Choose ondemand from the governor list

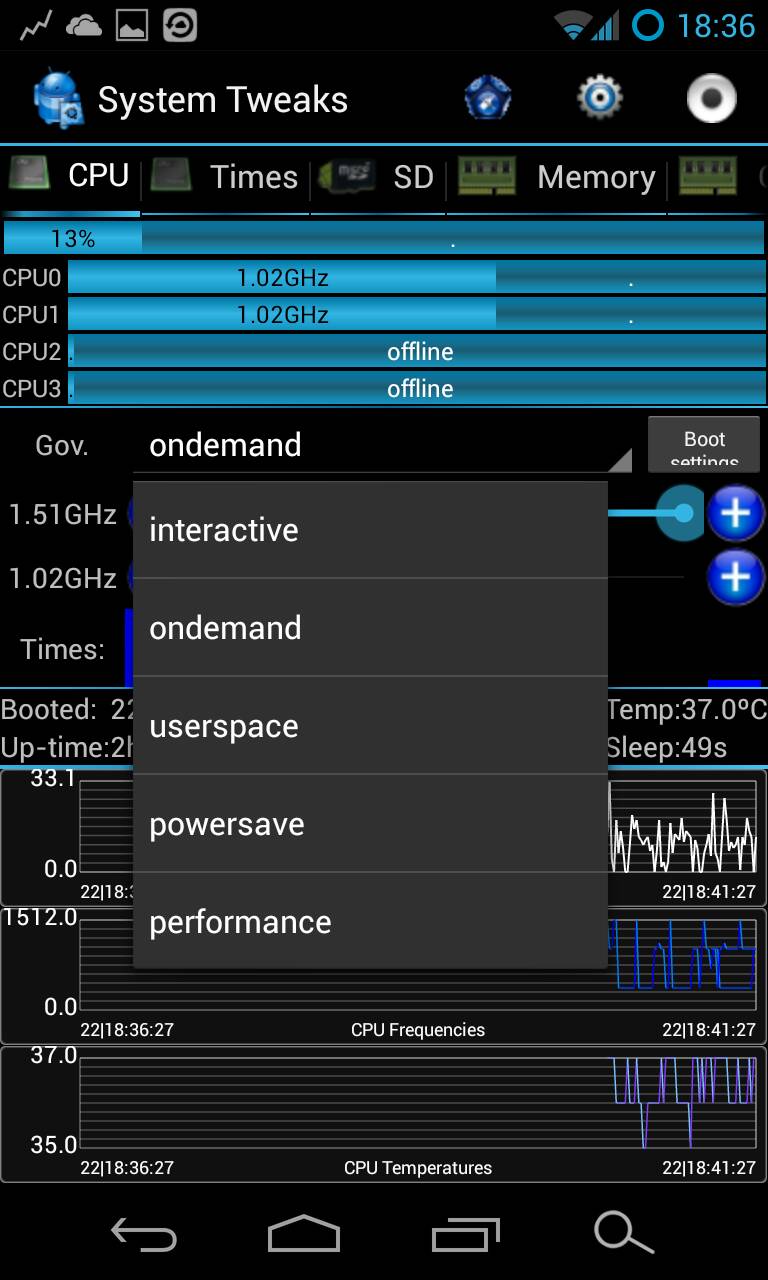point(370,628)
